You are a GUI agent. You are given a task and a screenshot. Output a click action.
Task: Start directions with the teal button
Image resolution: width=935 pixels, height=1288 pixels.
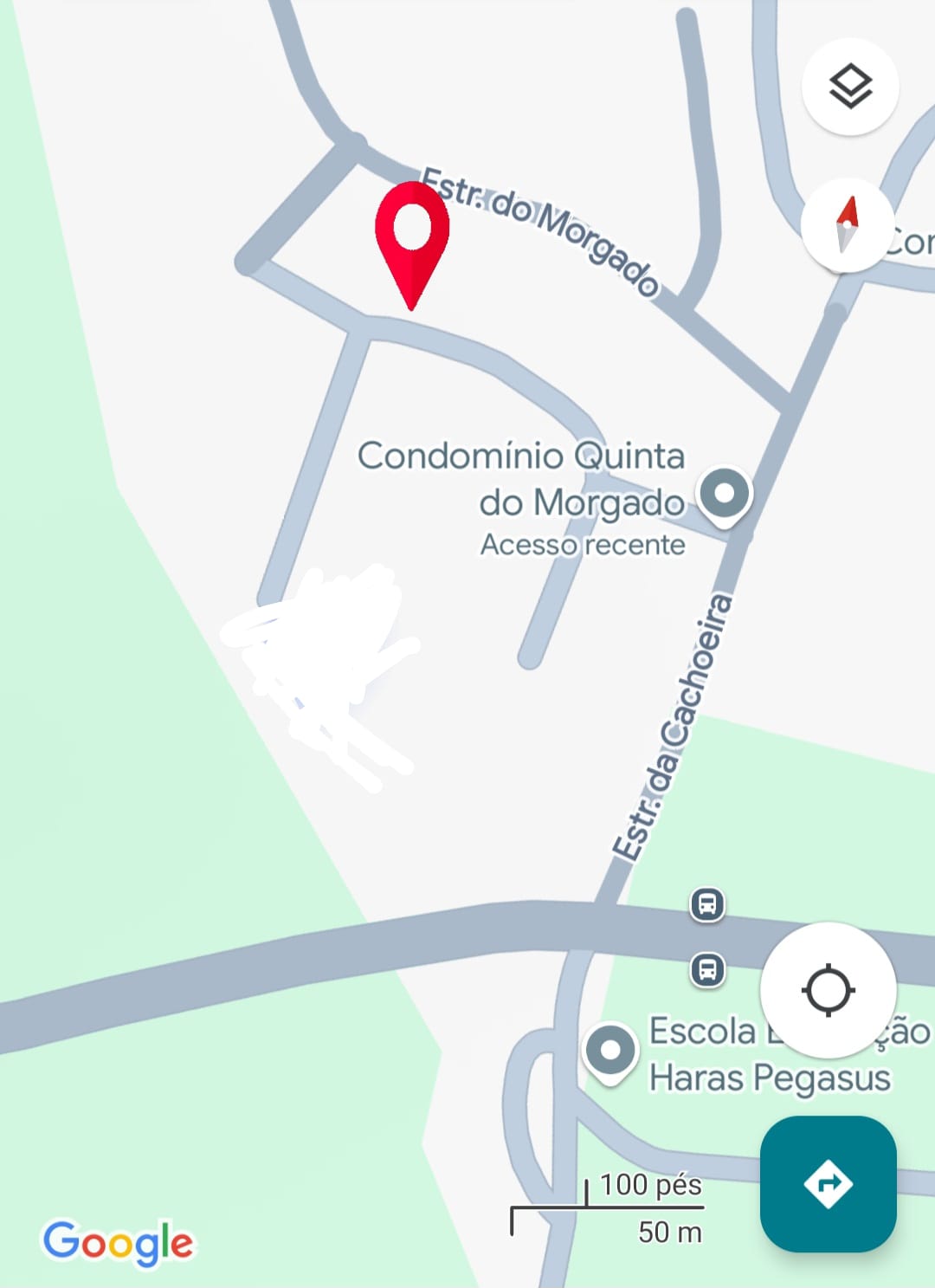[828, 1183]
